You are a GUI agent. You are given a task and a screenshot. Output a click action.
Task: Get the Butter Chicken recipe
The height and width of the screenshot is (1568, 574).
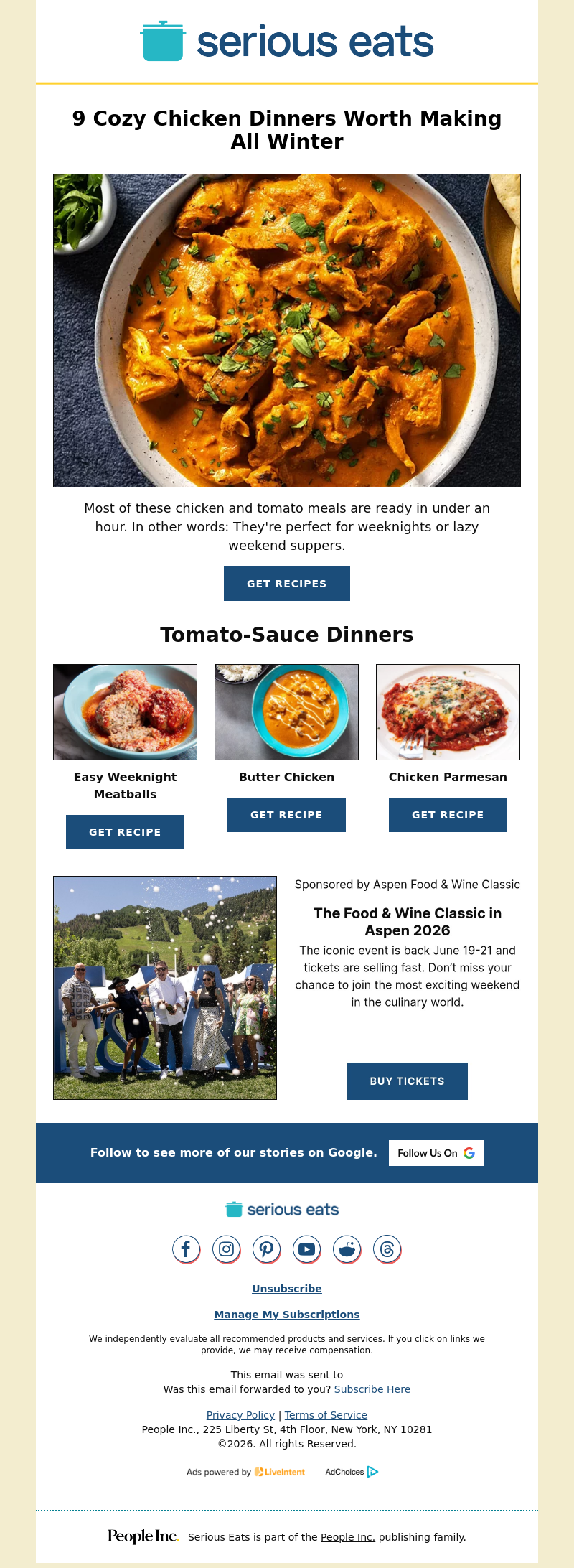coord(286,815)
